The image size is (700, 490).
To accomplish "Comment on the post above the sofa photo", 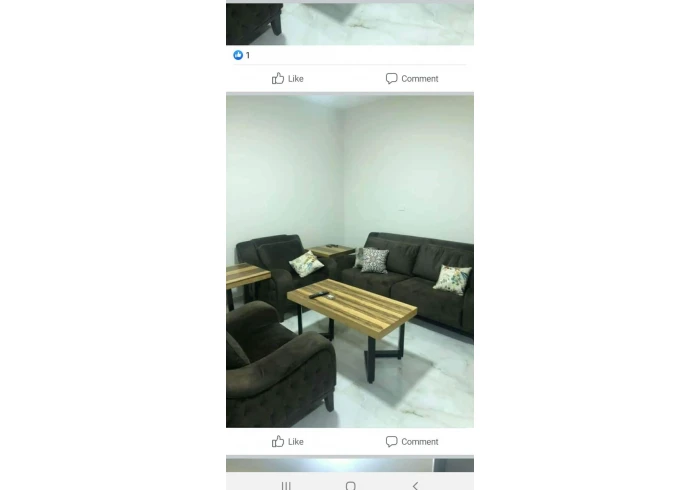I will click(412, 78).
